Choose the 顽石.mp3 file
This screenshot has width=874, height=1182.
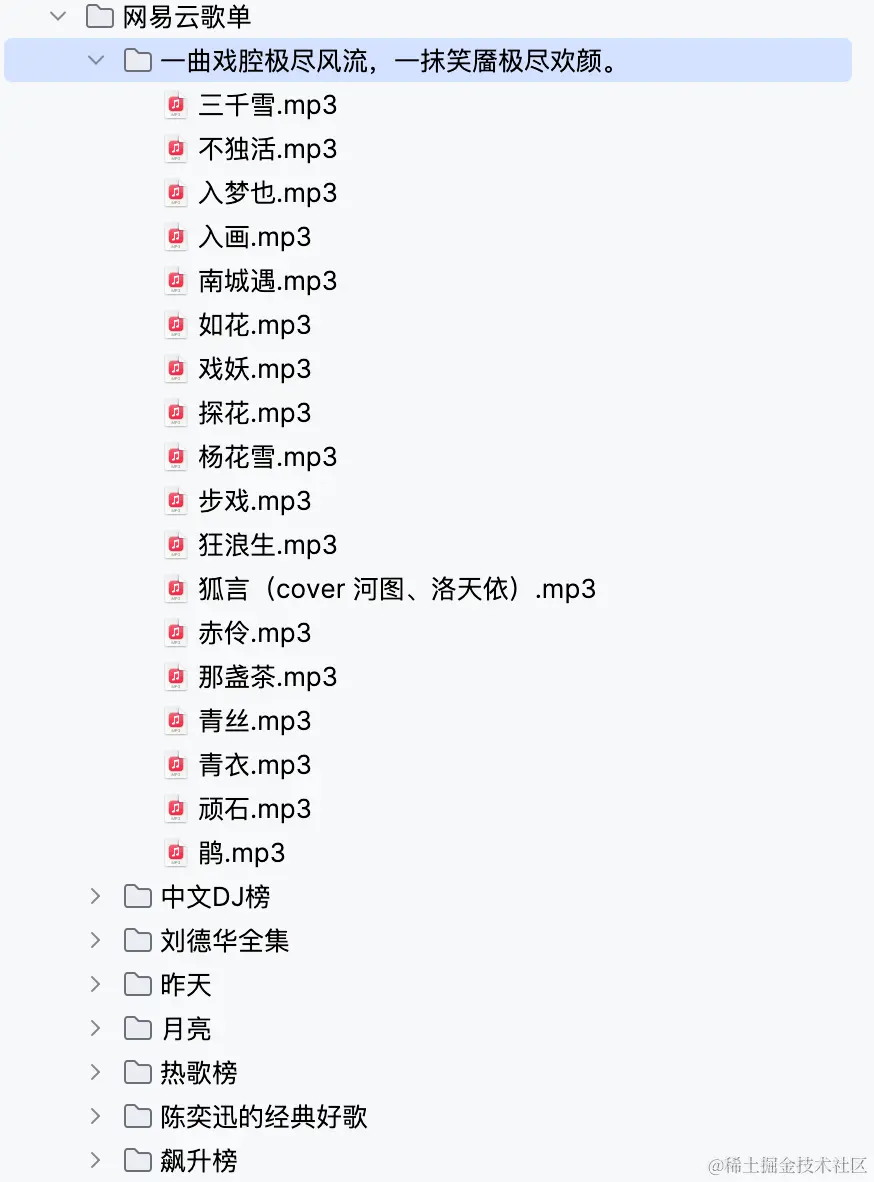(x=254, y=809)
